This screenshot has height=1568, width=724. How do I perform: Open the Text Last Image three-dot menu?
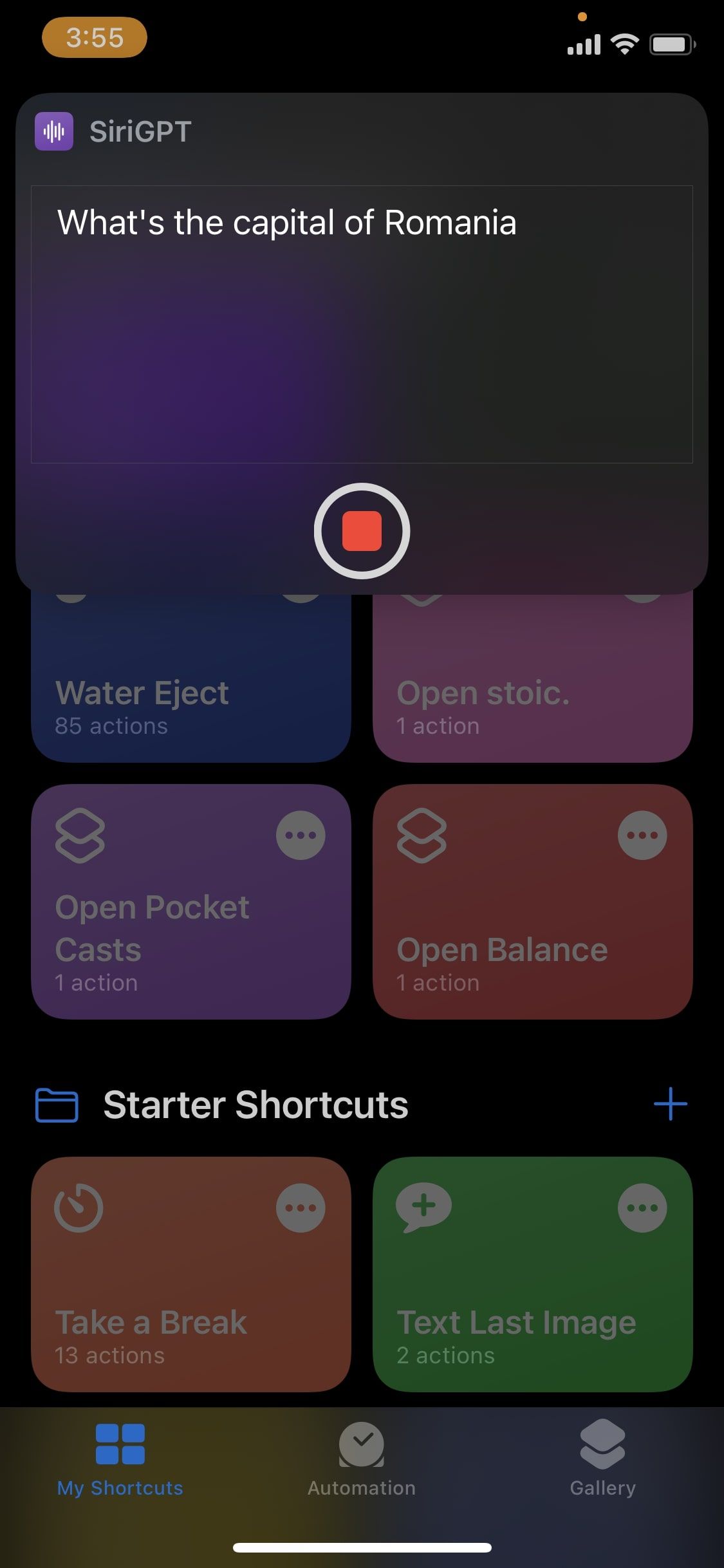(x=642, y=1208)
